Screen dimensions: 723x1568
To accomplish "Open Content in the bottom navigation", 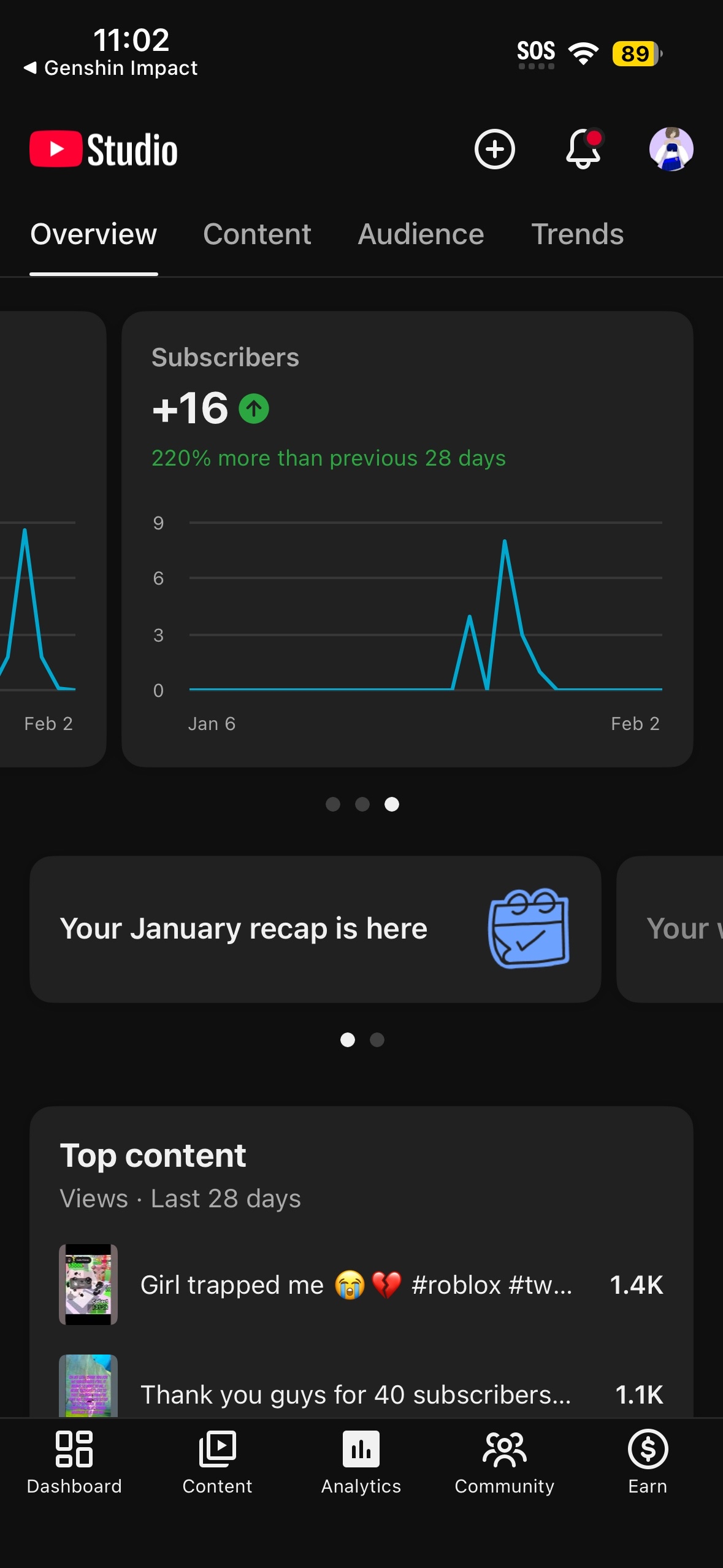I will (217, 1461).
